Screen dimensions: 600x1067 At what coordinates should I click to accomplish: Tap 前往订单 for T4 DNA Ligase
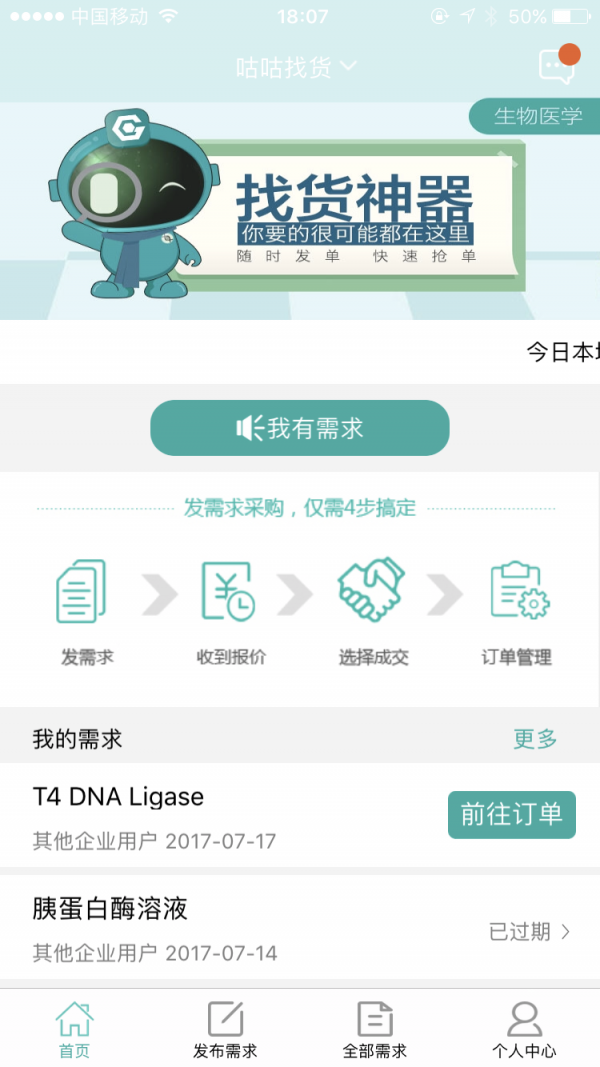(511, 814)
